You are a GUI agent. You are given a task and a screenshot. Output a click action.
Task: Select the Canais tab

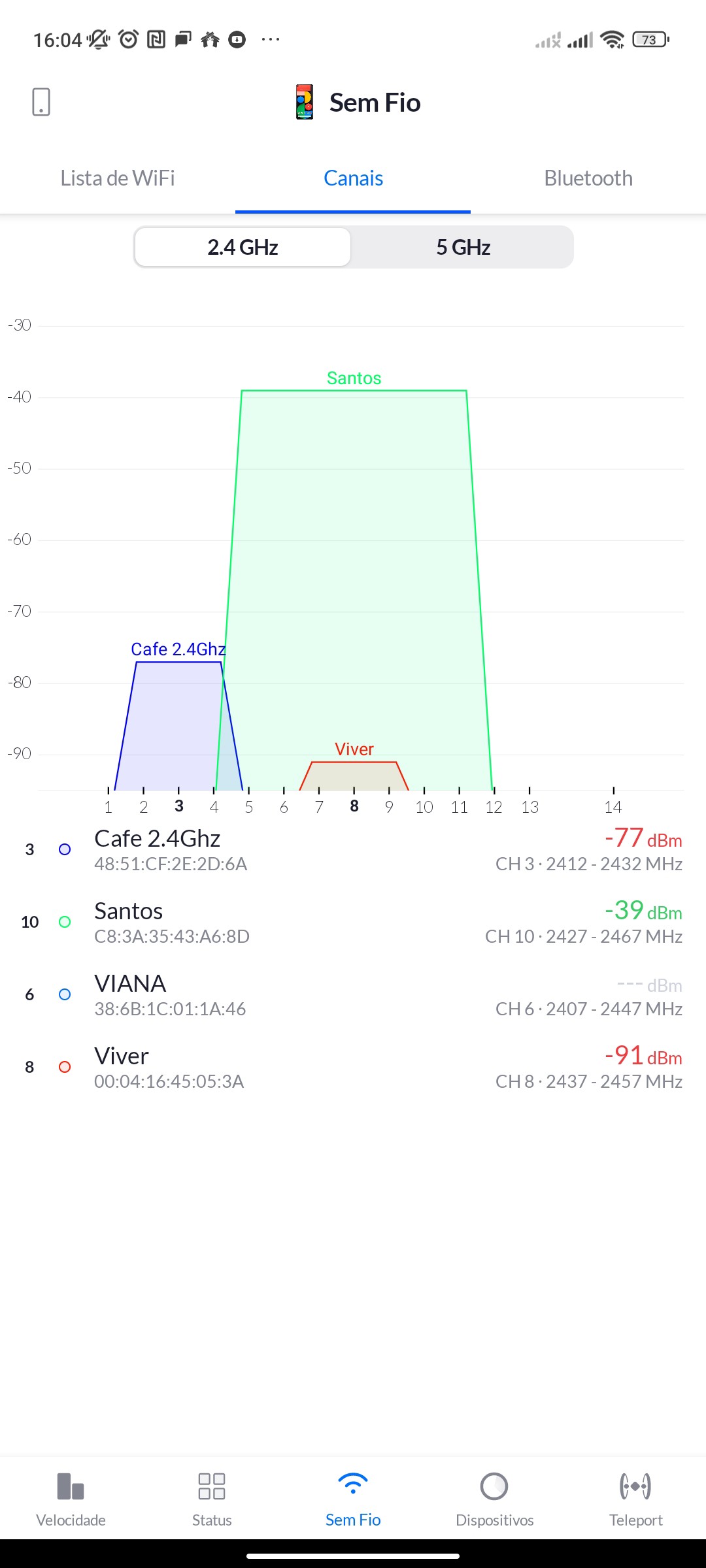[x=353, y=178]
